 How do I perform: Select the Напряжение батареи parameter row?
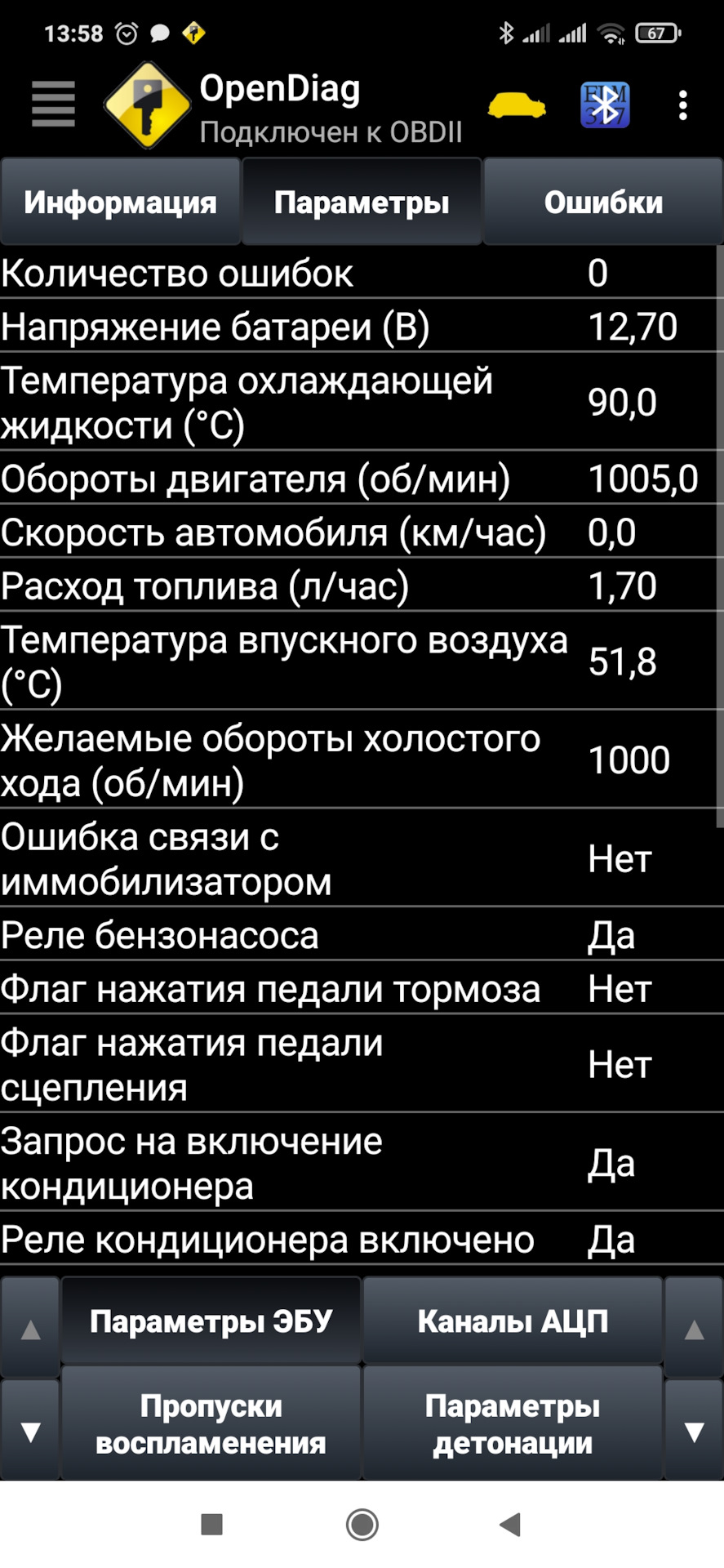point(326,327)
